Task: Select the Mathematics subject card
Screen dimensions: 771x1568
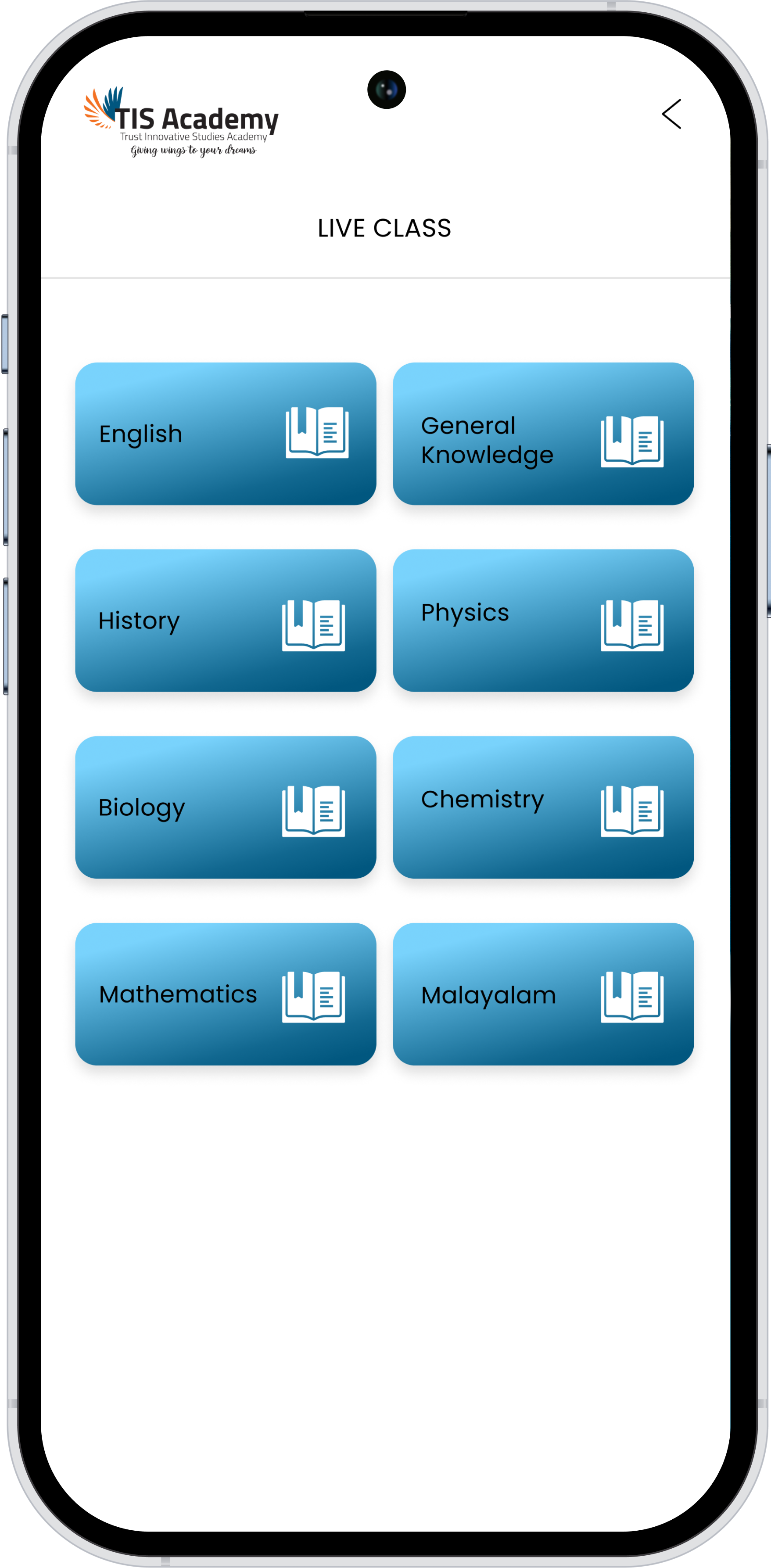Action: (225, 994)
